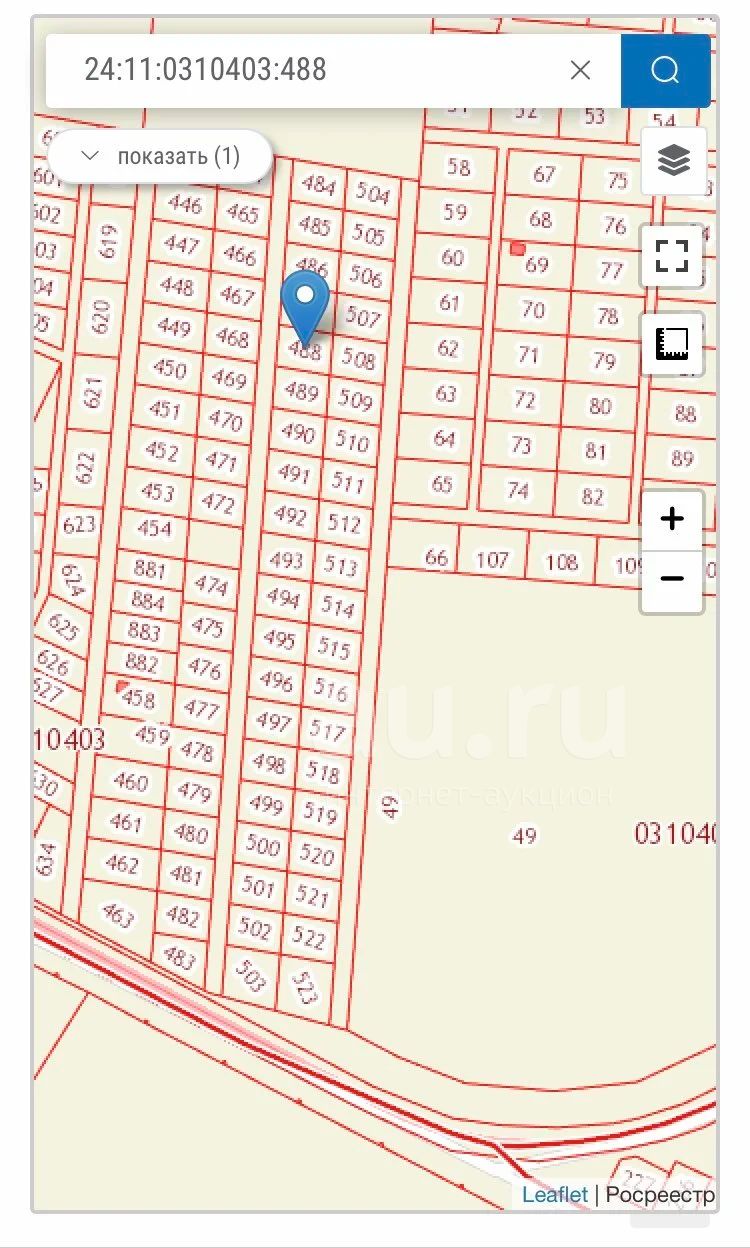Open the map layers selector
The width and height of the screenshot is (750, 1248).
point(674,161)
